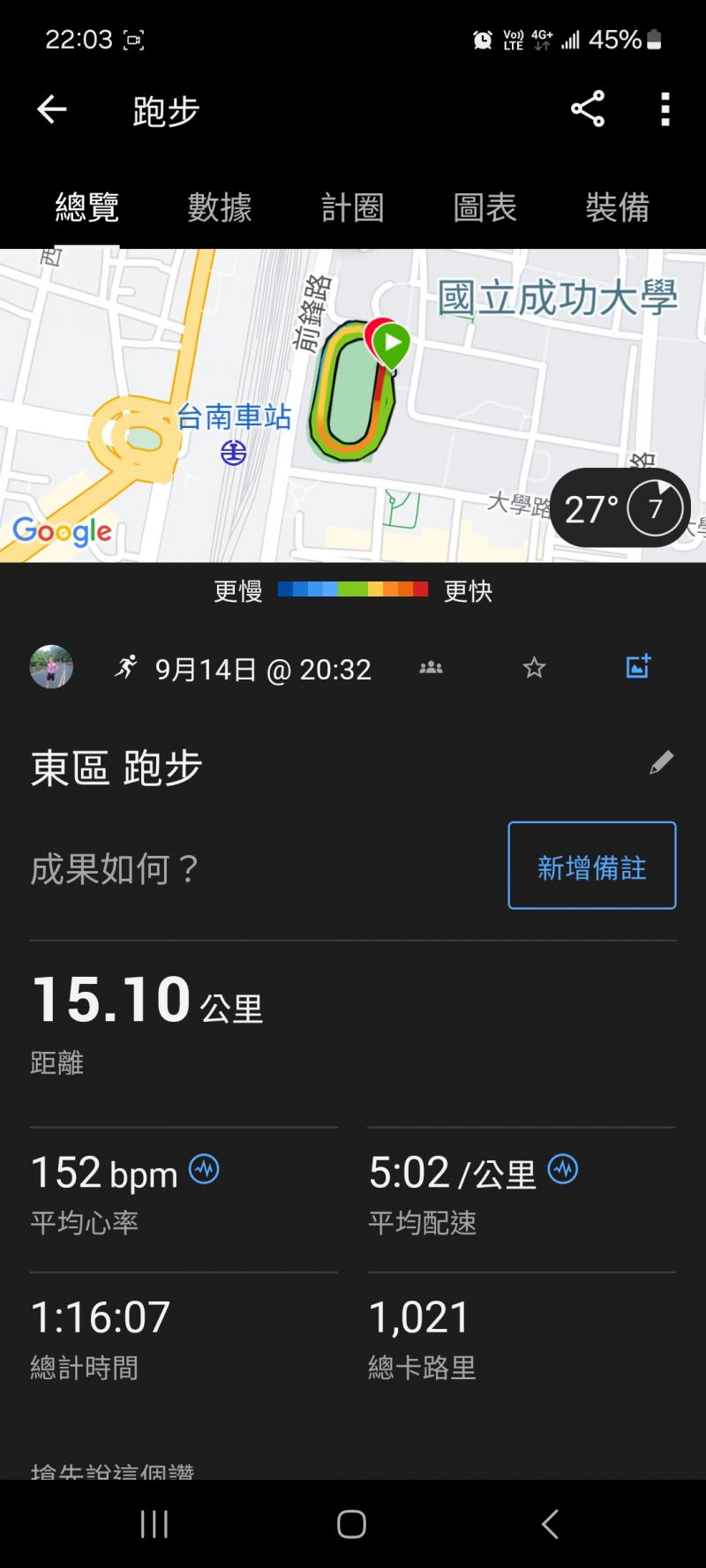
Task: Open the three-dot overflow menu
Action: [x=665, y=109]
